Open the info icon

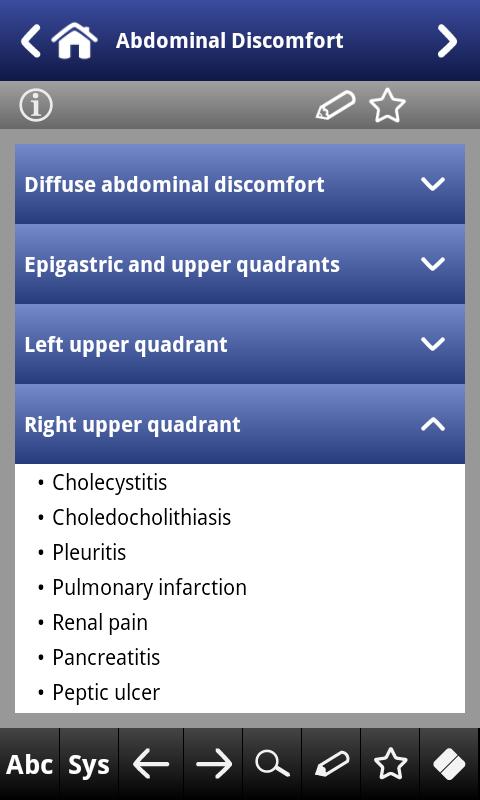point(36,105)
